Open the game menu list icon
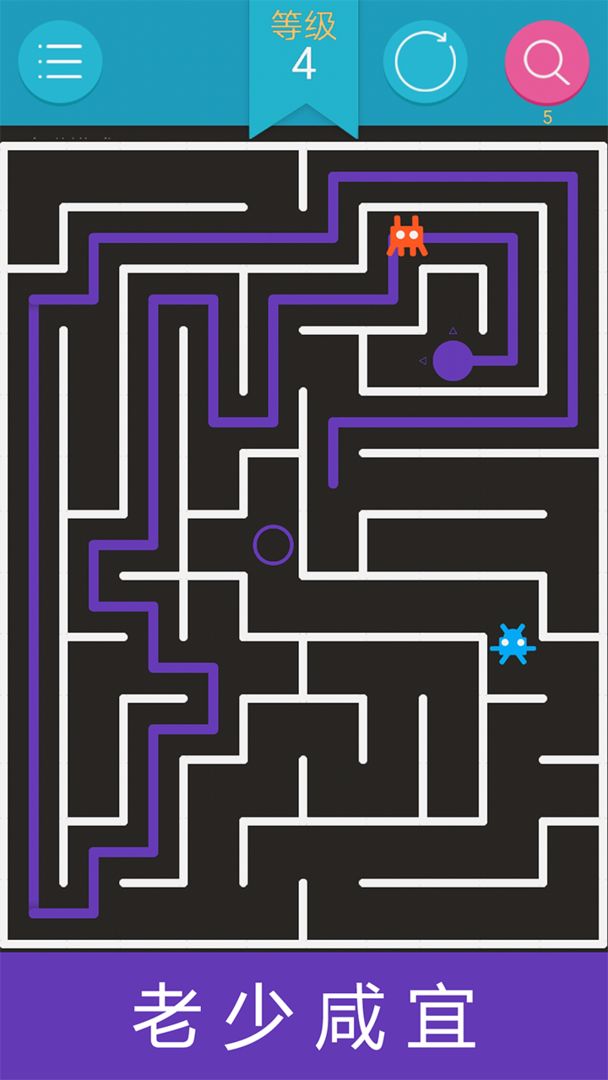Image resolution: width=608 pixels, height=1080 pixels. point(60,63)
